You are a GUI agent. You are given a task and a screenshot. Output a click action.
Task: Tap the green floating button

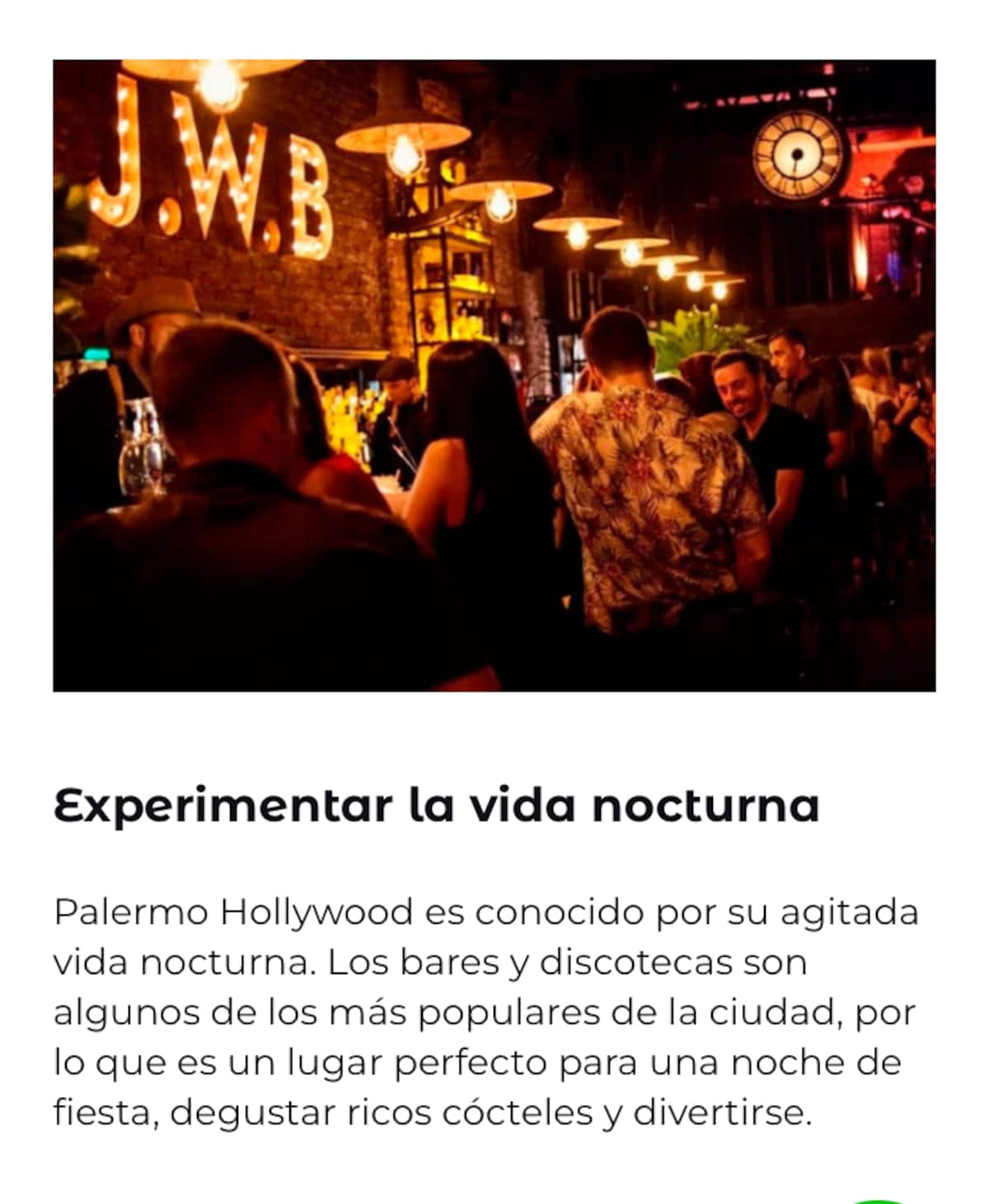coord(880,1202)
